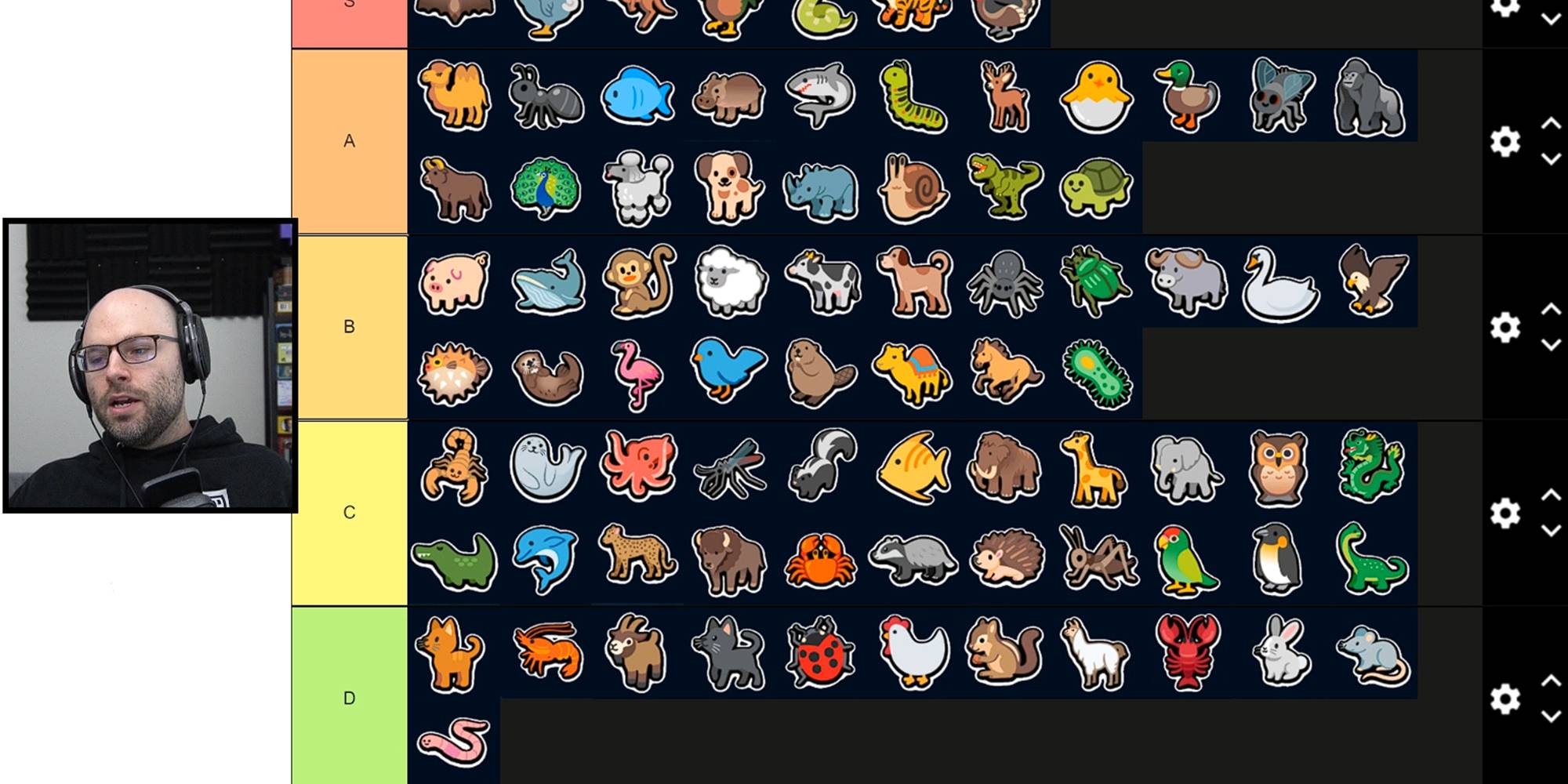Move tier D row up
Image resolution: width=1568 pixels, height=784 pixels.
(x=1551, y=681)
